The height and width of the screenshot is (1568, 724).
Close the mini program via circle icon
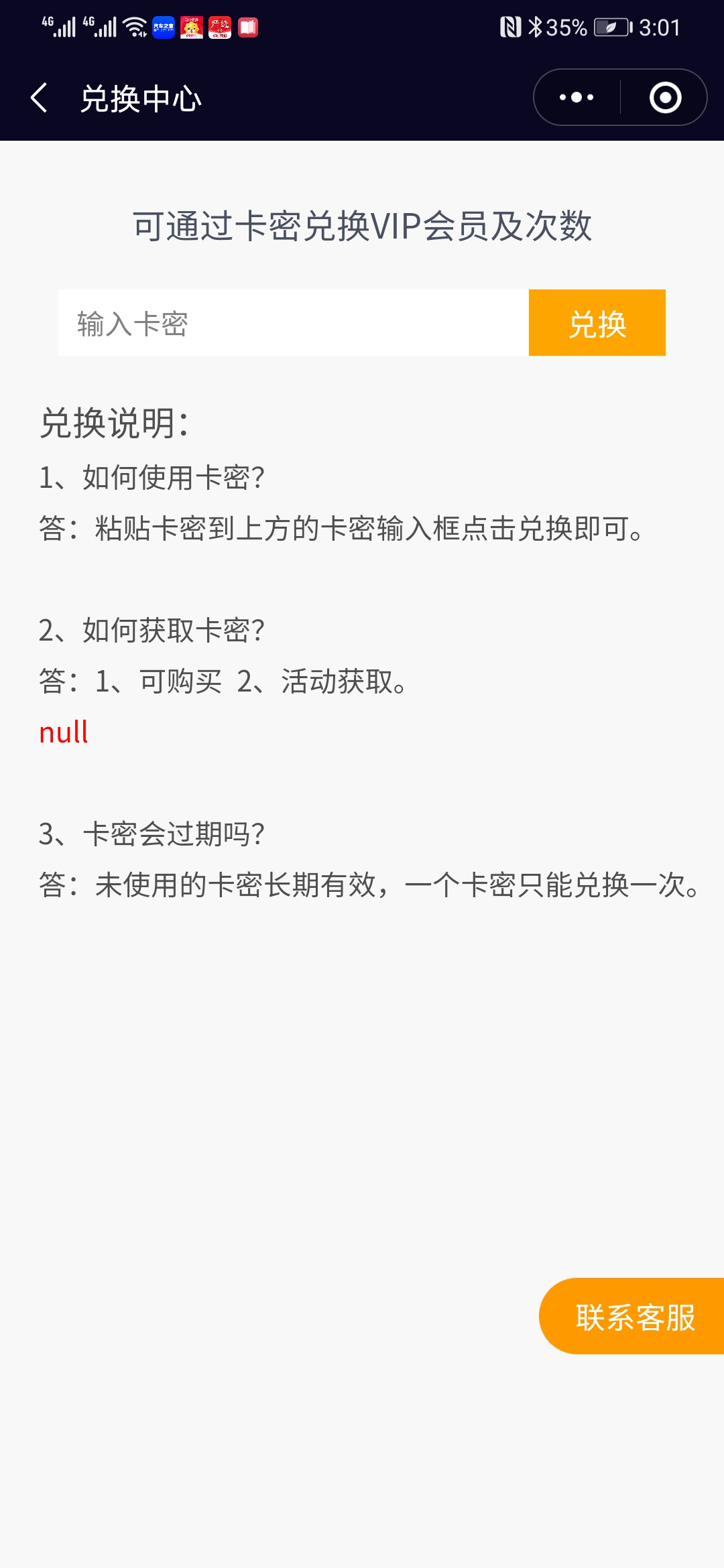[665, 98]
